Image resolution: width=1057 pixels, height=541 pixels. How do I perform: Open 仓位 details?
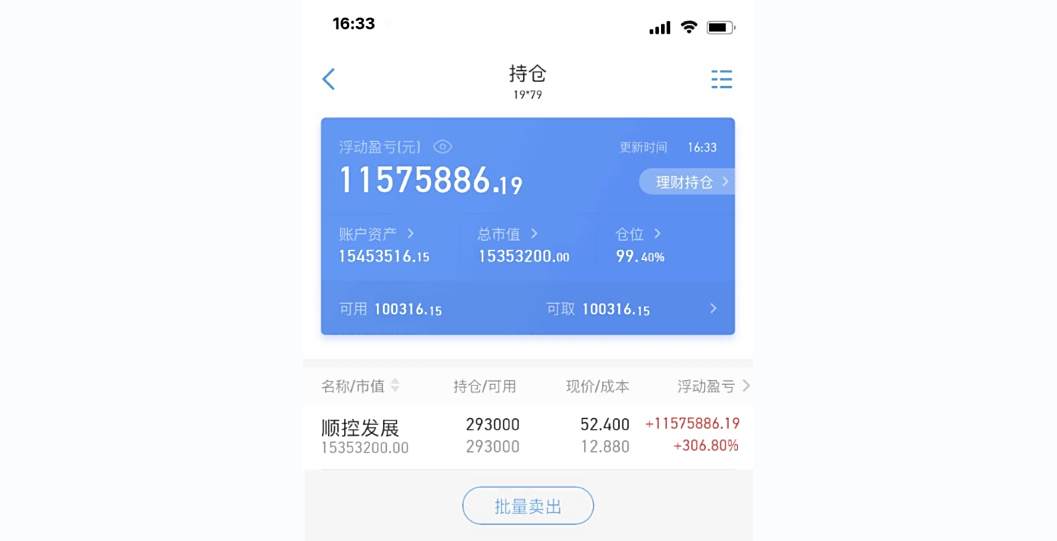(638, 234)
